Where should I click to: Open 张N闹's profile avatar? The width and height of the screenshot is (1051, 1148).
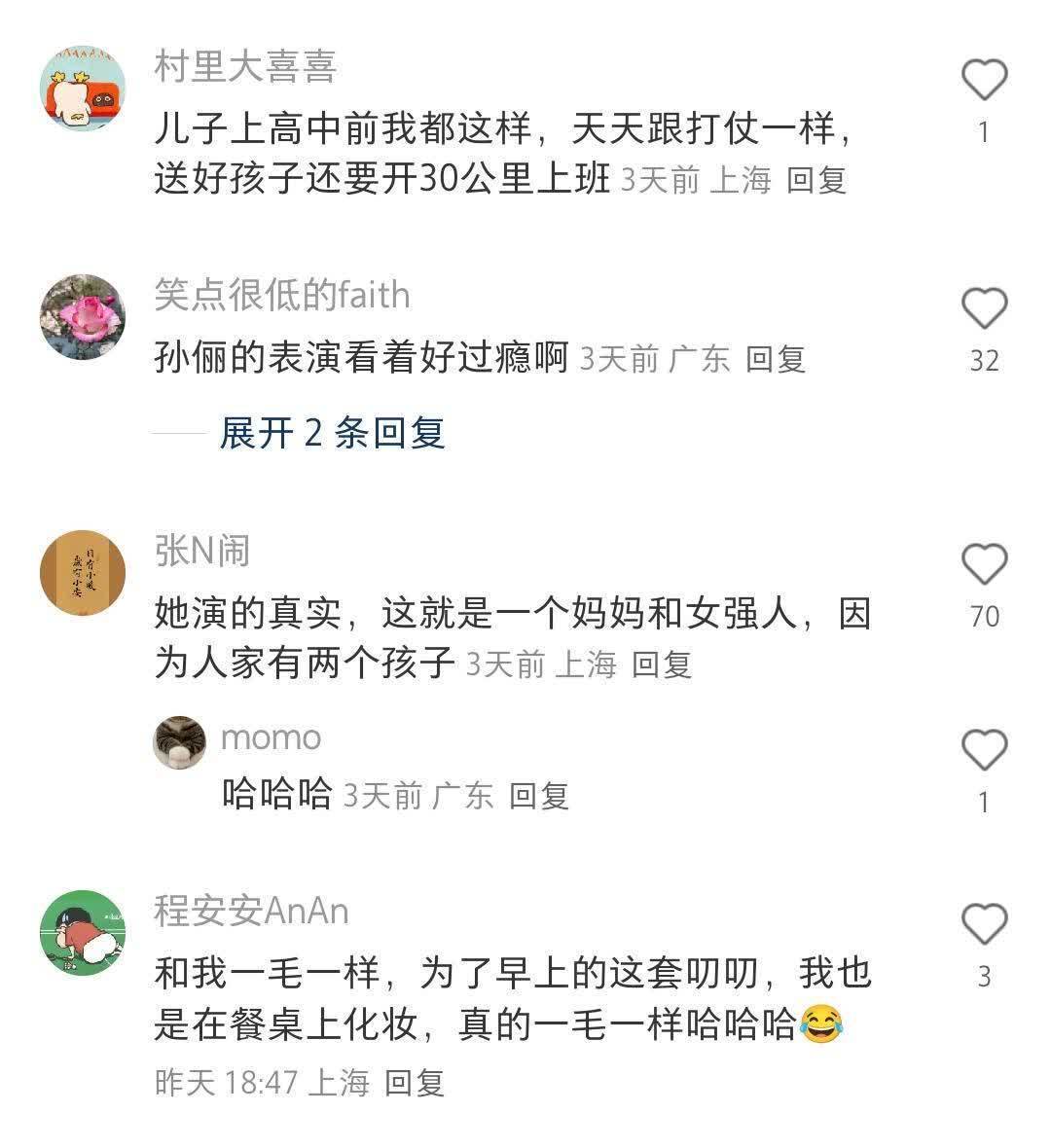coord(83,573)
